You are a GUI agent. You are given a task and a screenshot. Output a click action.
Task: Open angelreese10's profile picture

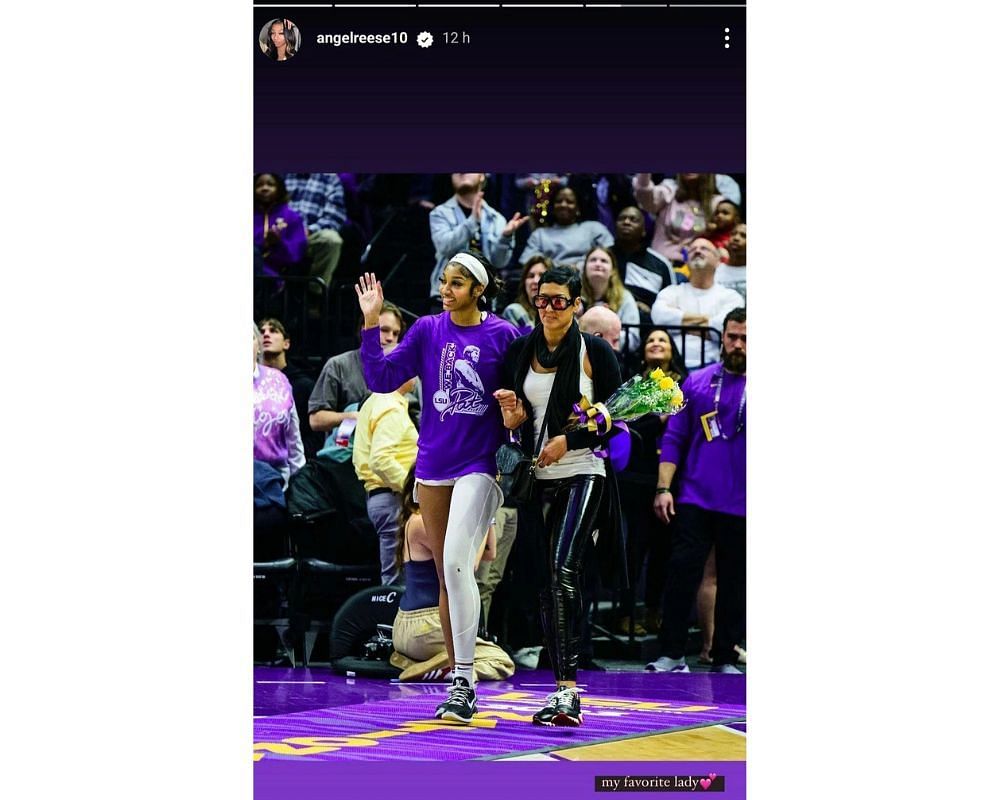pyautogui.click(x=279, y=39)
